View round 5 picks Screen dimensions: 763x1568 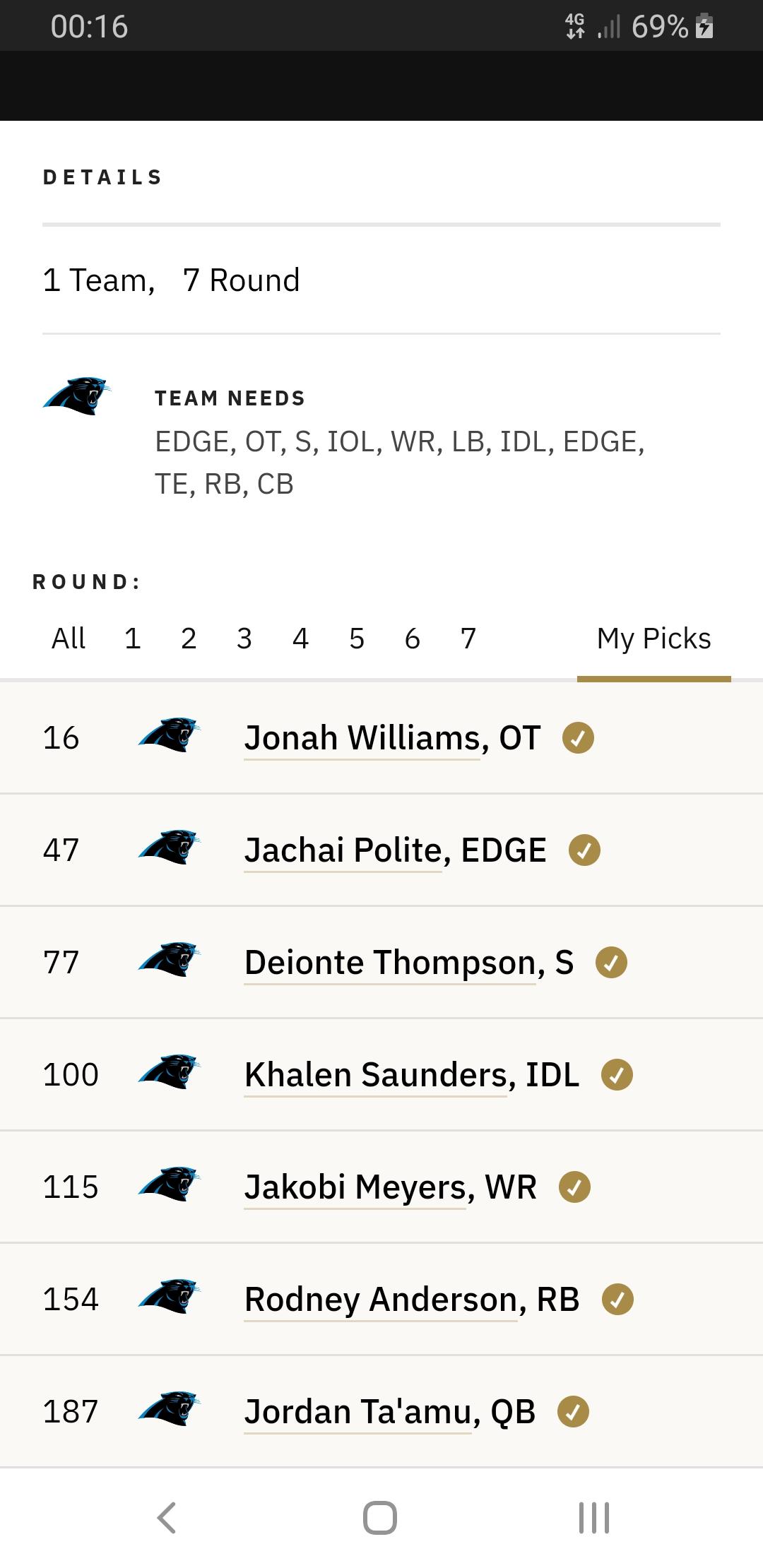[357, 639]
